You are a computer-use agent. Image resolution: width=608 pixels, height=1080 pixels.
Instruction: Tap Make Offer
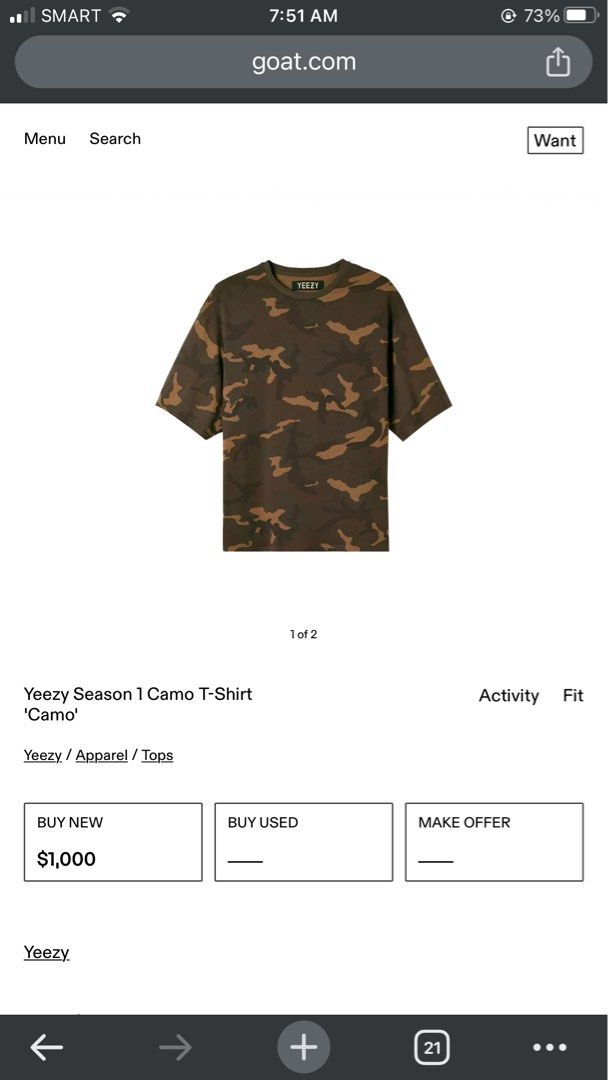(x=494, y=842)
